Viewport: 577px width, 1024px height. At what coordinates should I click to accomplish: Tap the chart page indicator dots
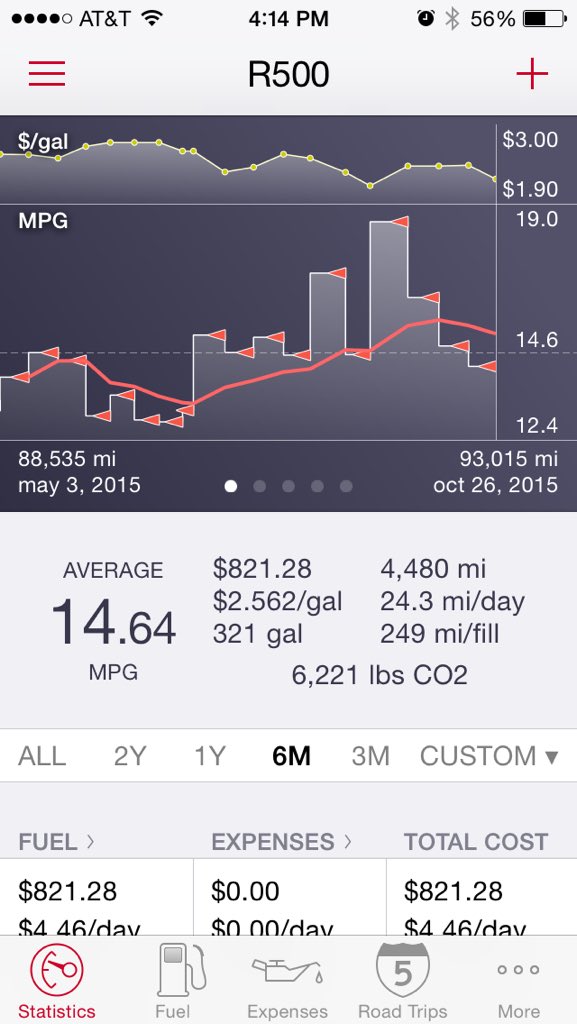288,487
